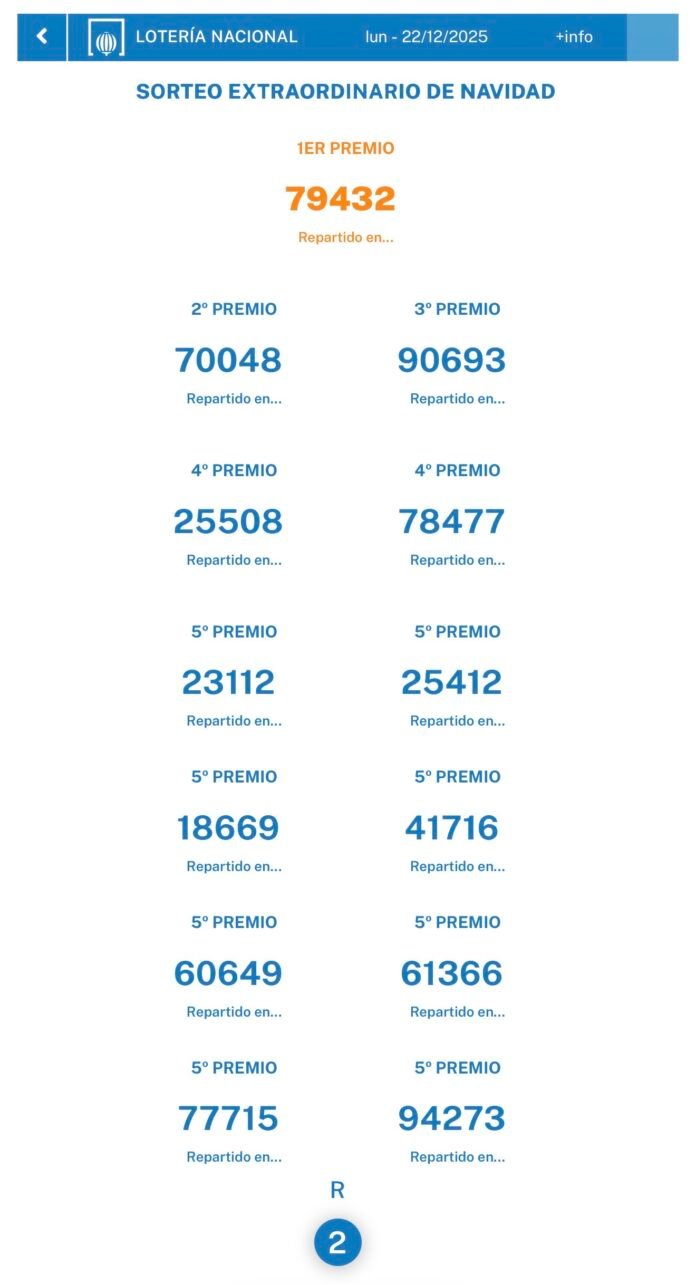
Task: Open distribution details for 94273
Action: 457,1157
